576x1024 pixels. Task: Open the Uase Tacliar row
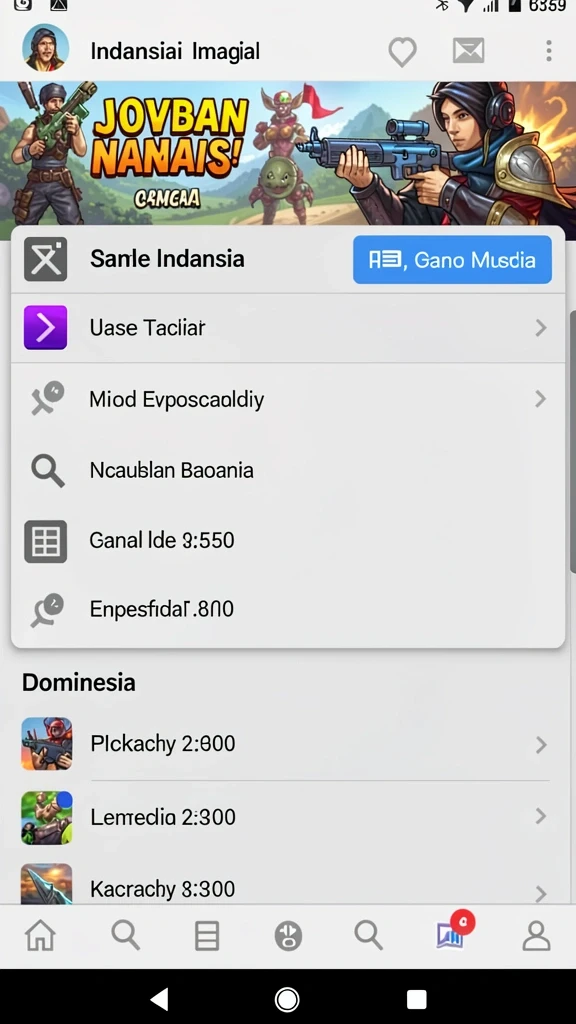288,327
